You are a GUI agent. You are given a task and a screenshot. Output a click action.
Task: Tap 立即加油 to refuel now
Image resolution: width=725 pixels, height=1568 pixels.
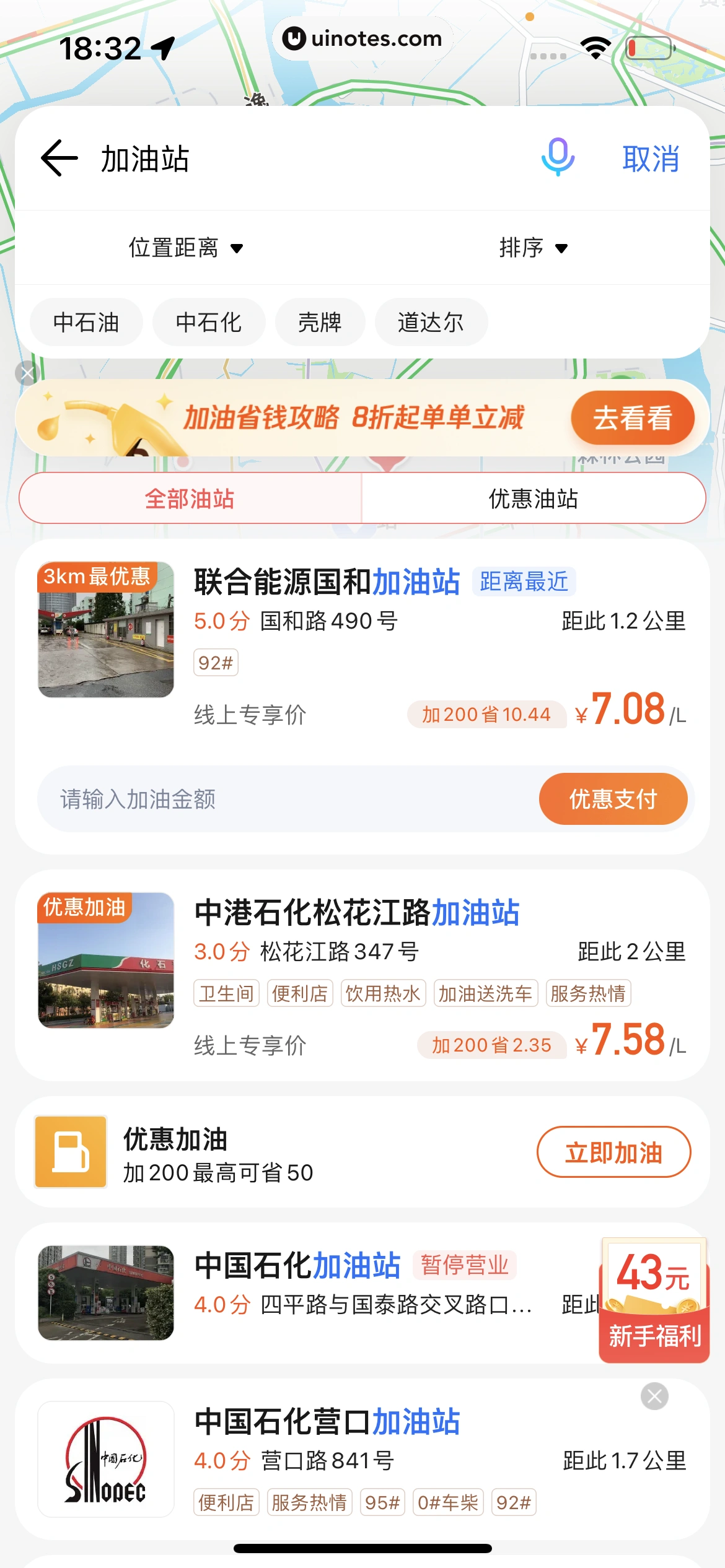tap(613, 1152)
